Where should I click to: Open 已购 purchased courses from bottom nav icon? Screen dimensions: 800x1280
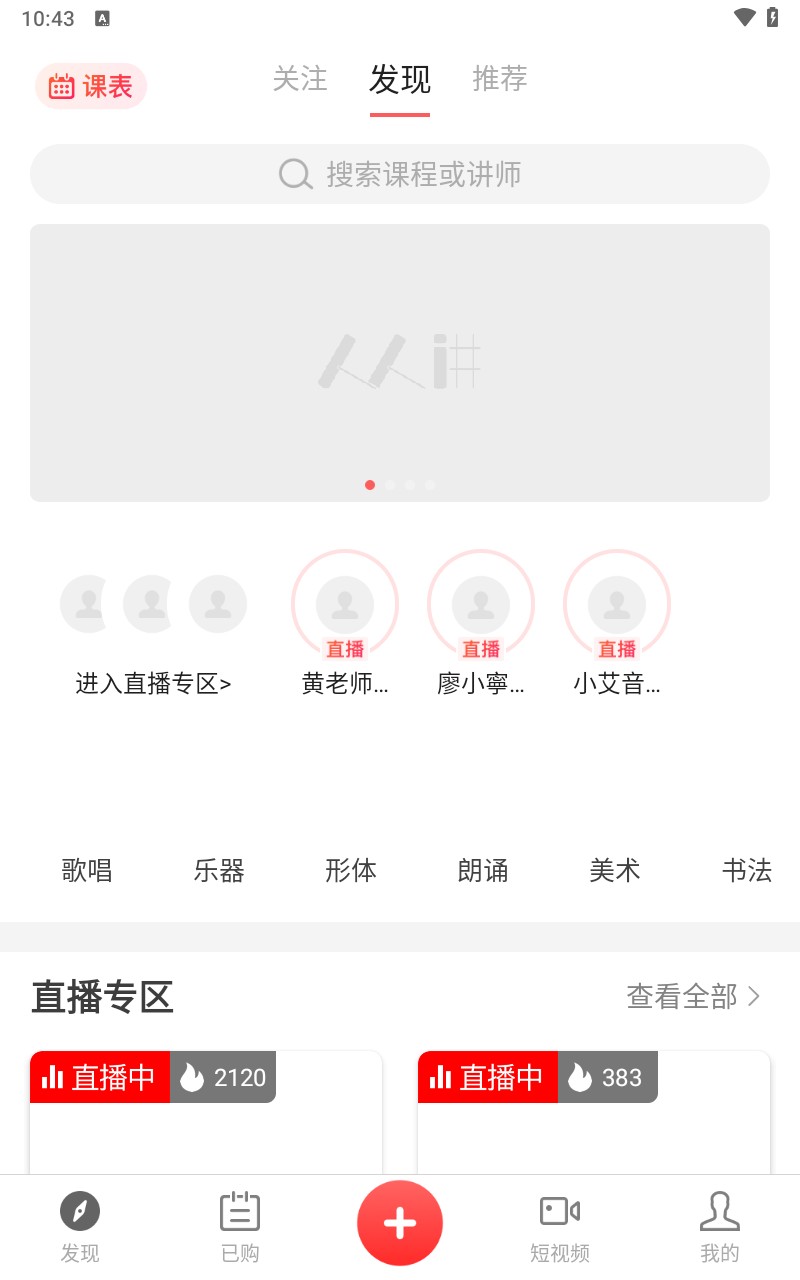(x=240, y=1210)
